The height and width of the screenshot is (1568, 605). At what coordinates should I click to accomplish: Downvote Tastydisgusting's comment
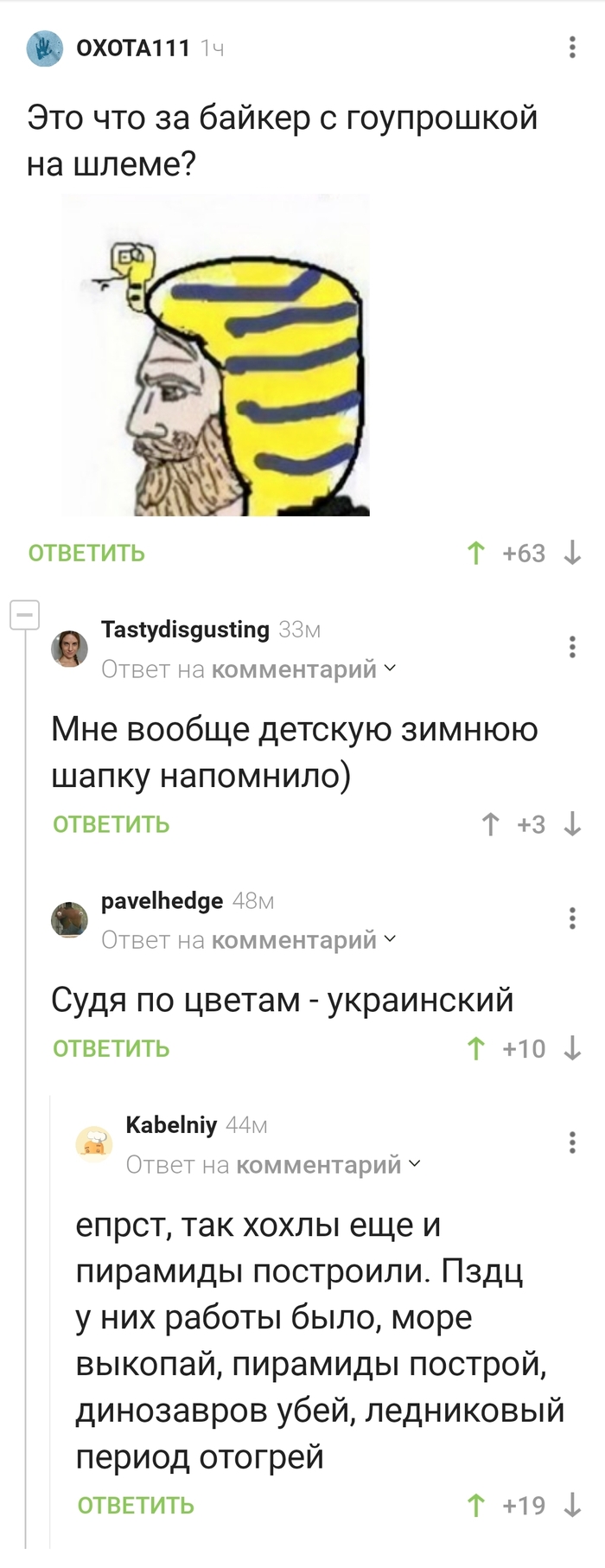point(572,824)
